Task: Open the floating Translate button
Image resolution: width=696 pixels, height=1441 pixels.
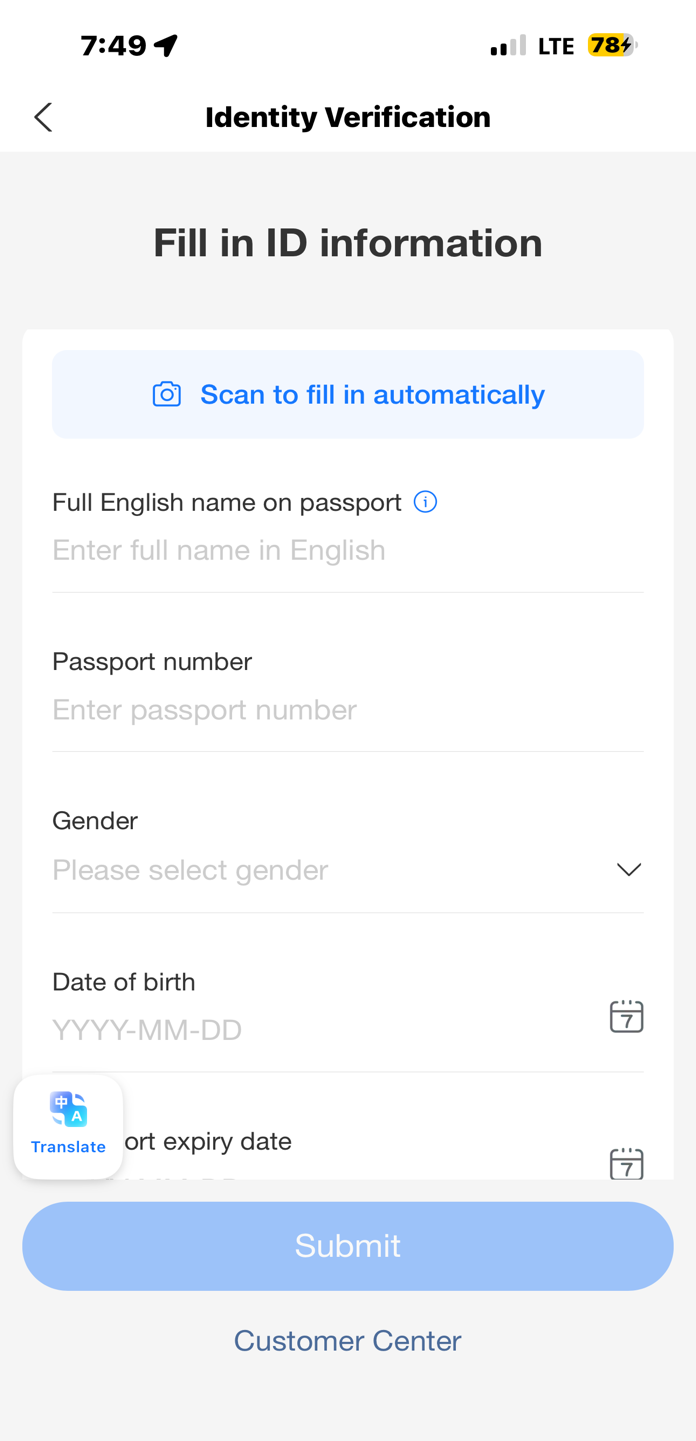Action: 68,1125
